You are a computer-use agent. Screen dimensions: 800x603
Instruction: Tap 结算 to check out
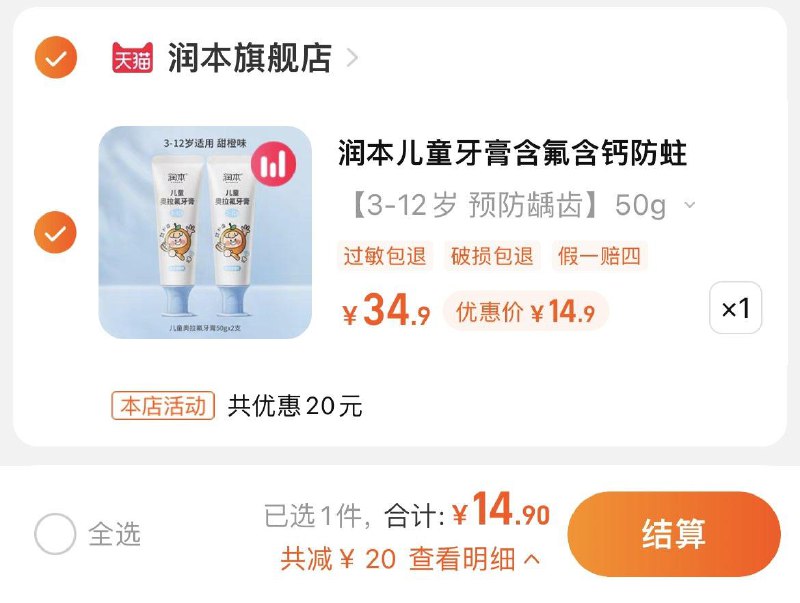point(673,533)
